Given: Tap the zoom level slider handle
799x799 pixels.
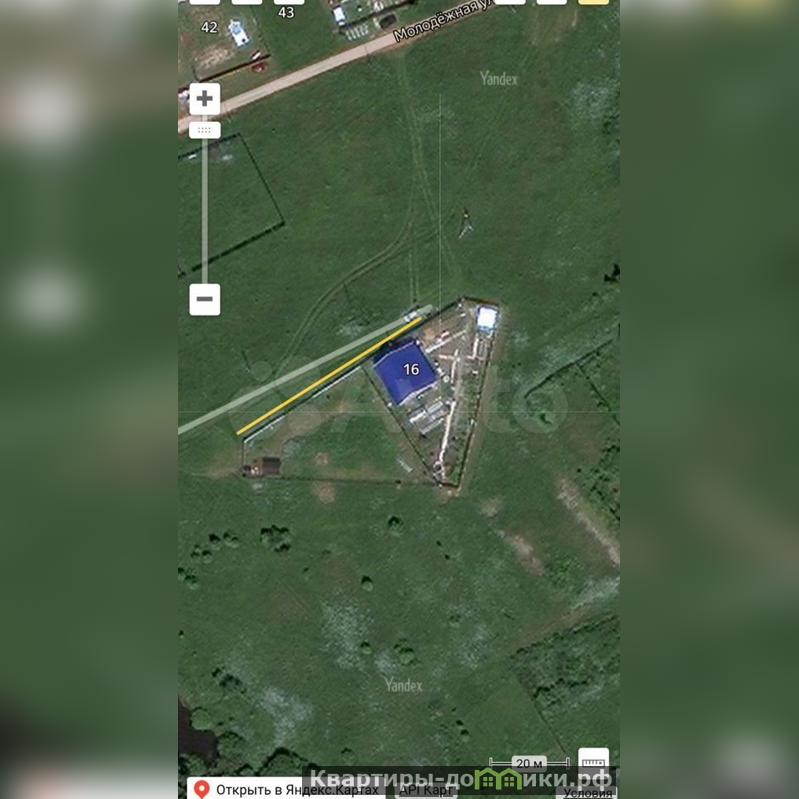Looking at the screenshot, I should pos(205,130).
